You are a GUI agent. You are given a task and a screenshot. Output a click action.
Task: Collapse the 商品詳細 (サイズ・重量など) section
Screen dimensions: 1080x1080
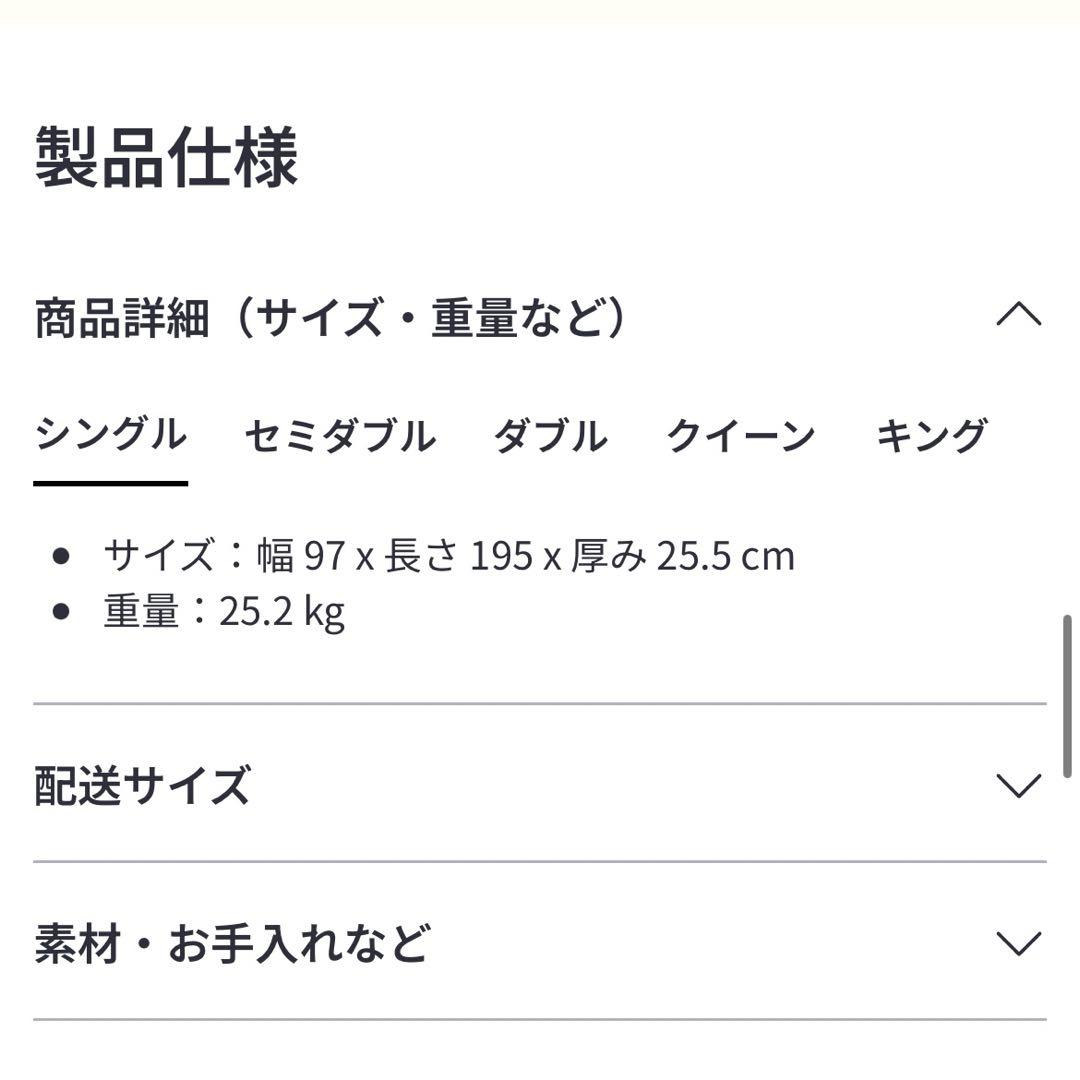tap(1018, 316)
